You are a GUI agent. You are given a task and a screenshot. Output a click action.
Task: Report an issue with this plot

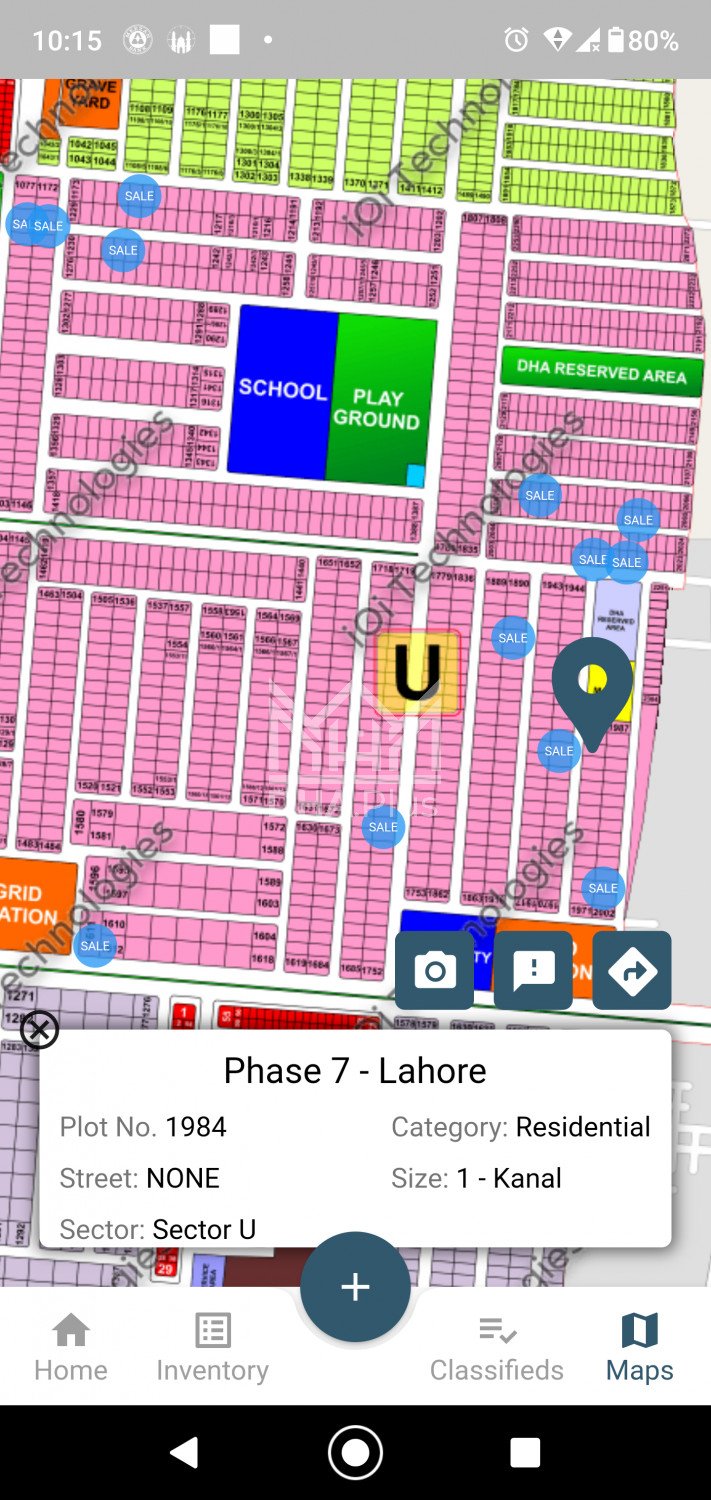coord(533,970)
